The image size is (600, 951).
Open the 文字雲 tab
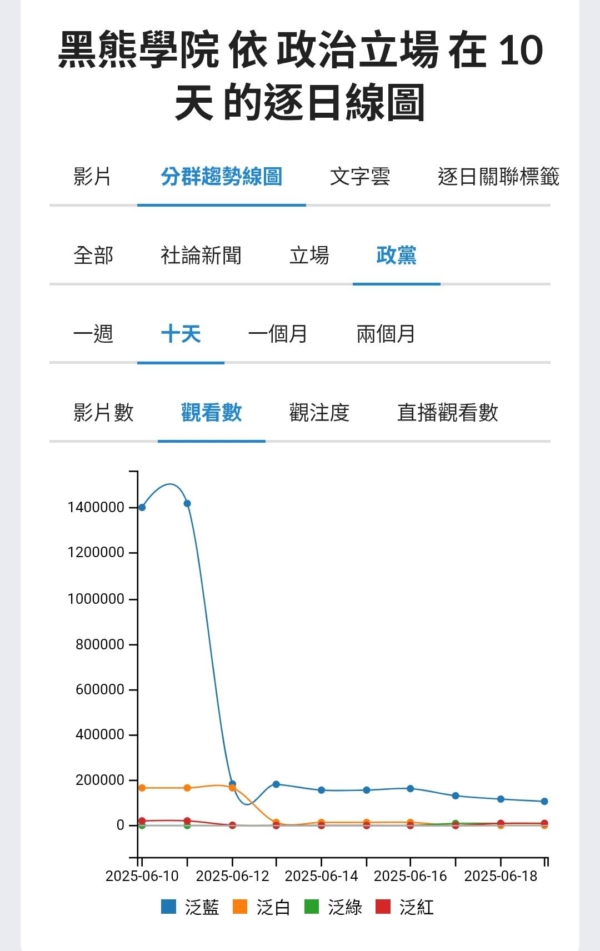click(x=360, y=177)
